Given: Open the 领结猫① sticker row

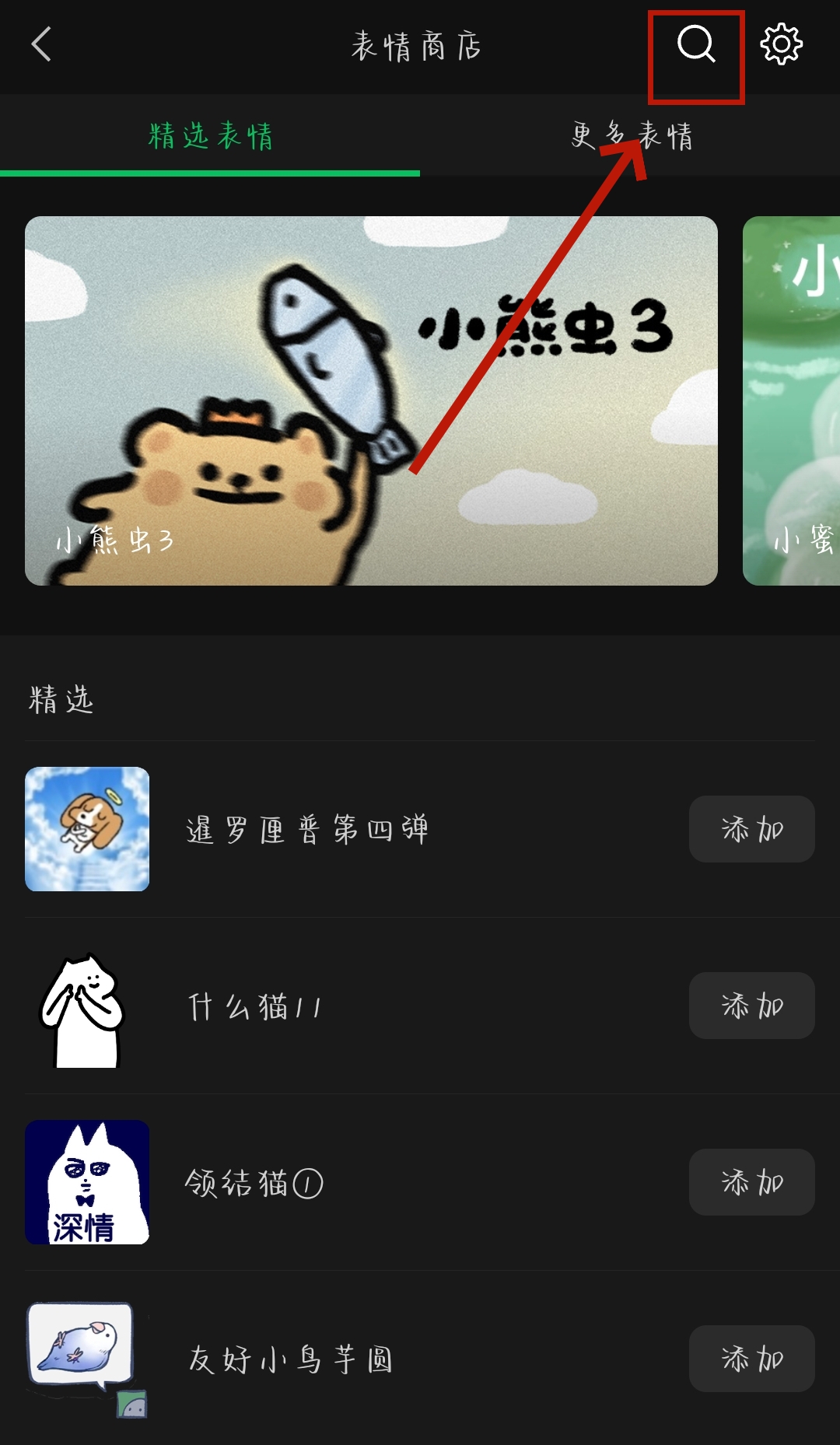Looking at the screenshot, I should click(x=254, y=1183).
